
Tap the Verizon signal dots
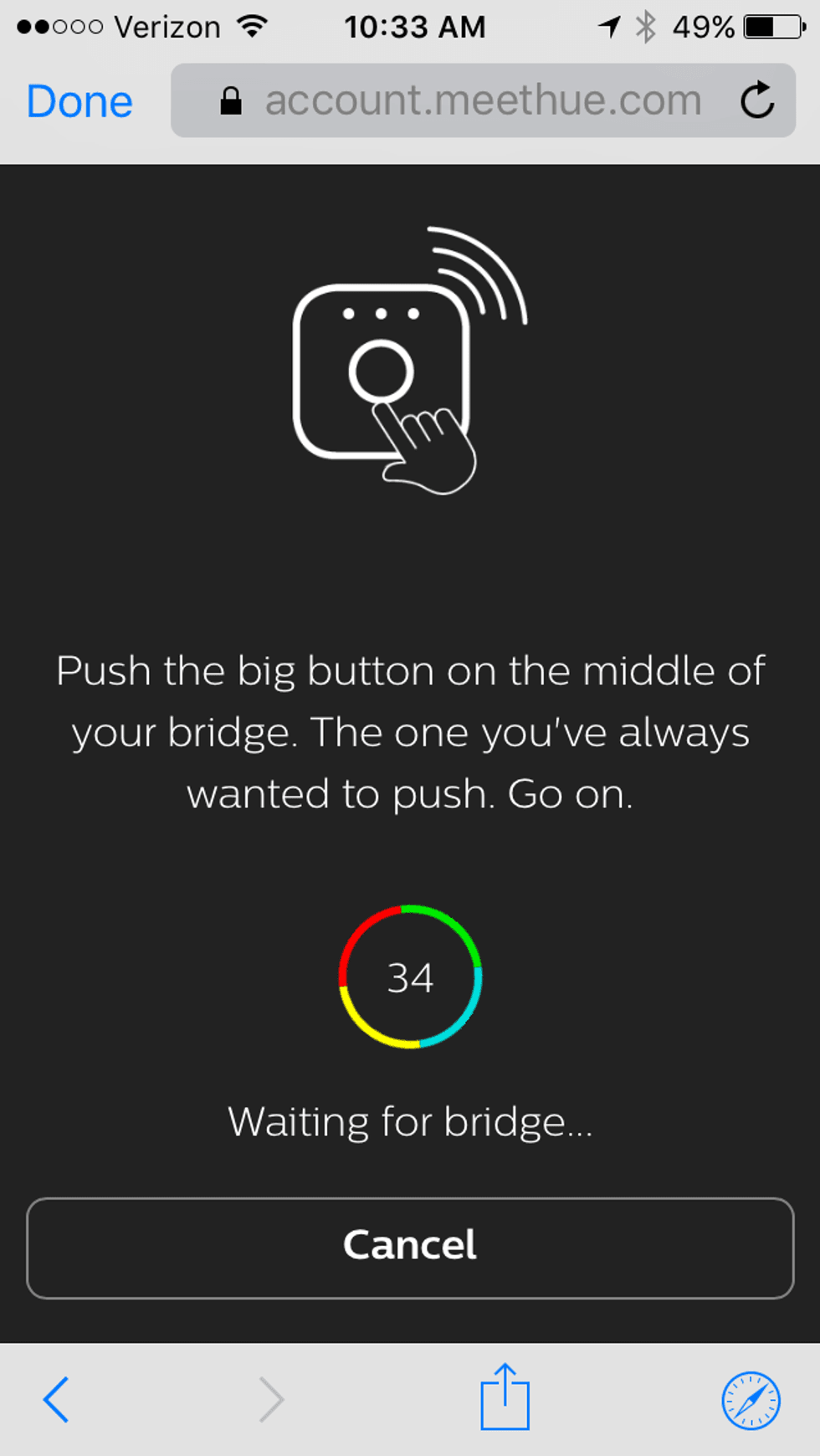[x=58, y=26]
